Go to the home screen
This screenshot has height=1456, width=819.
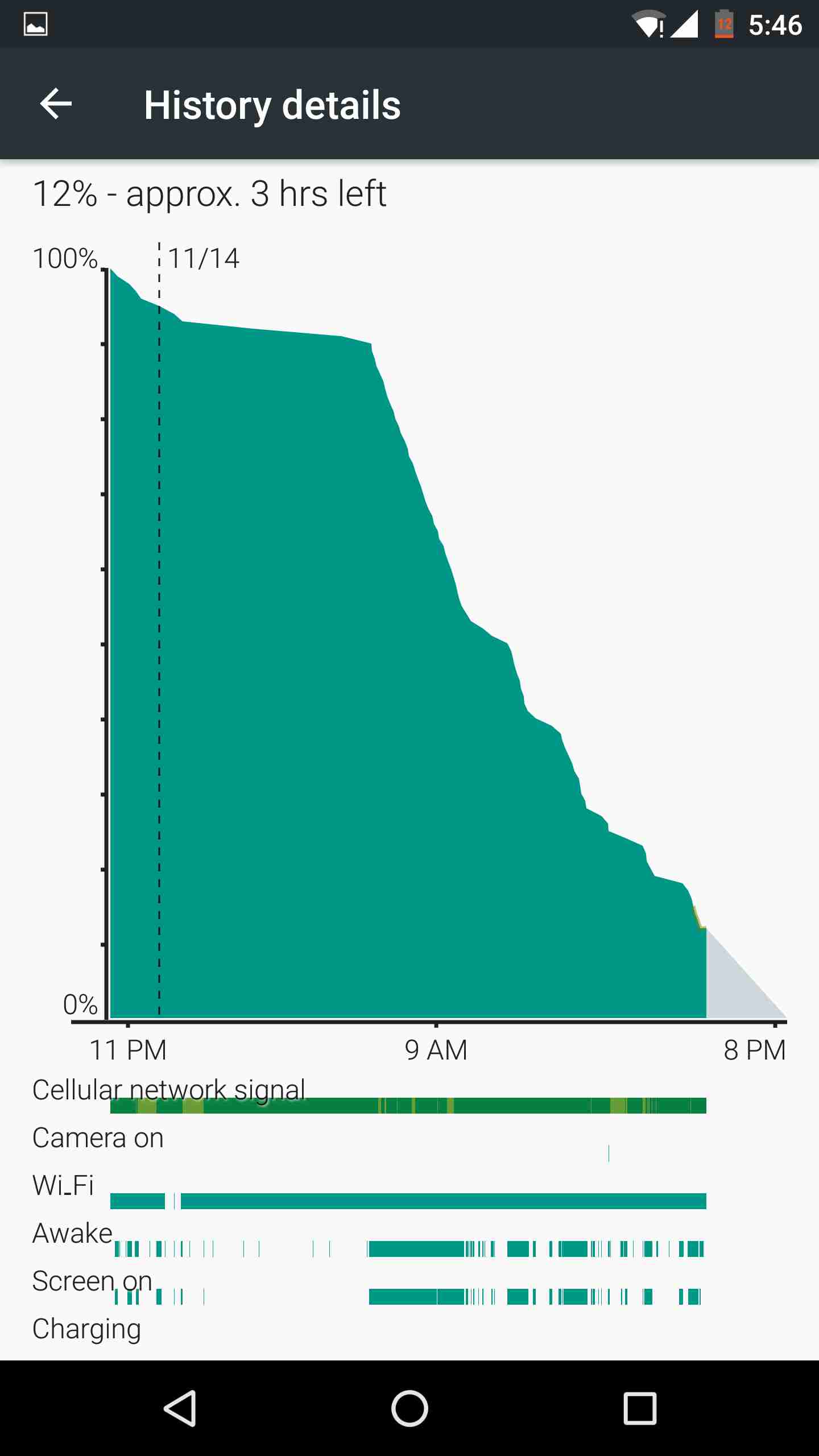tap(409, 1408)
